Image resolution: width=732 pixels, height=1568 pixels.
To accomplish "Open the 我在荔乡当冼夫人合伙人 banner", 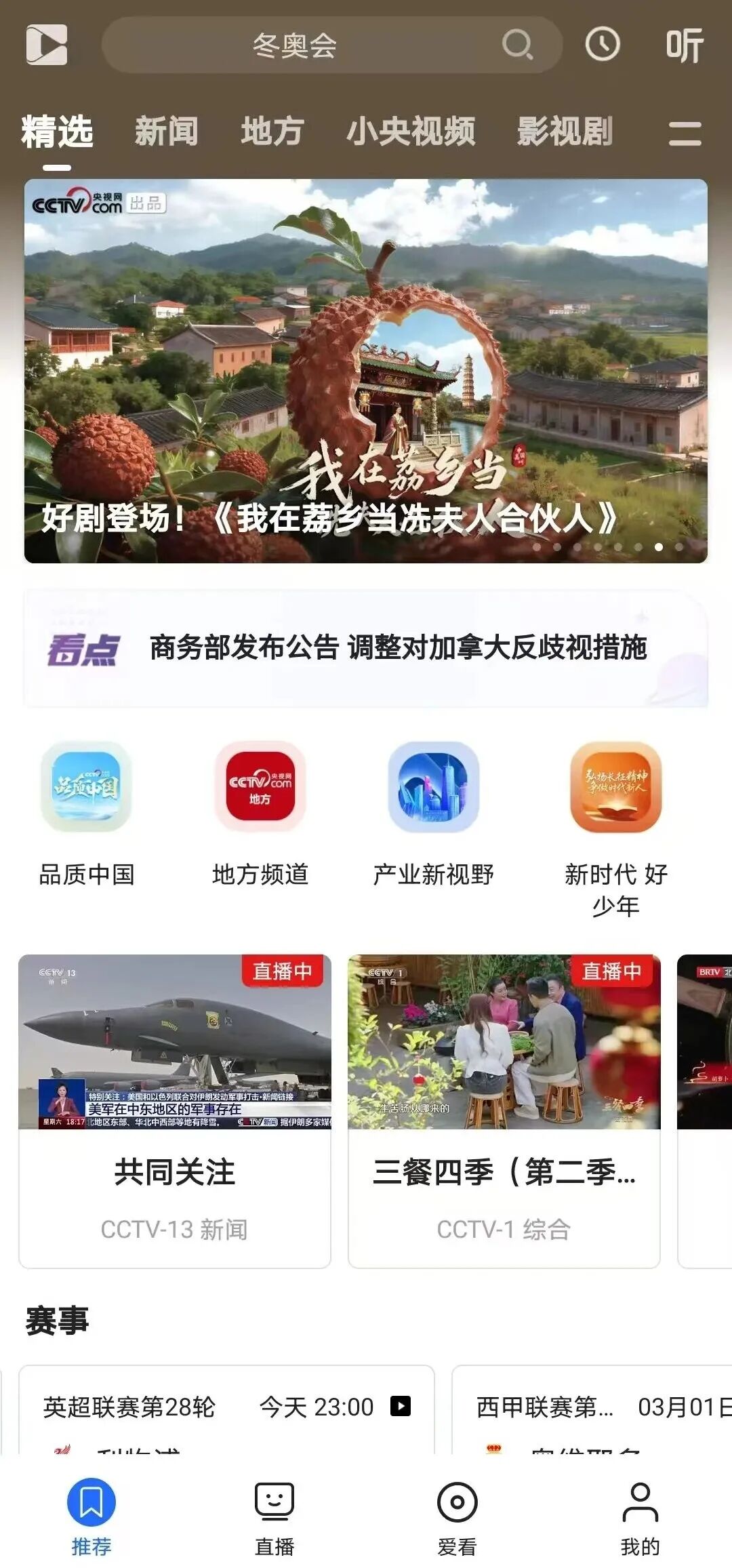I will click(366, 370).
